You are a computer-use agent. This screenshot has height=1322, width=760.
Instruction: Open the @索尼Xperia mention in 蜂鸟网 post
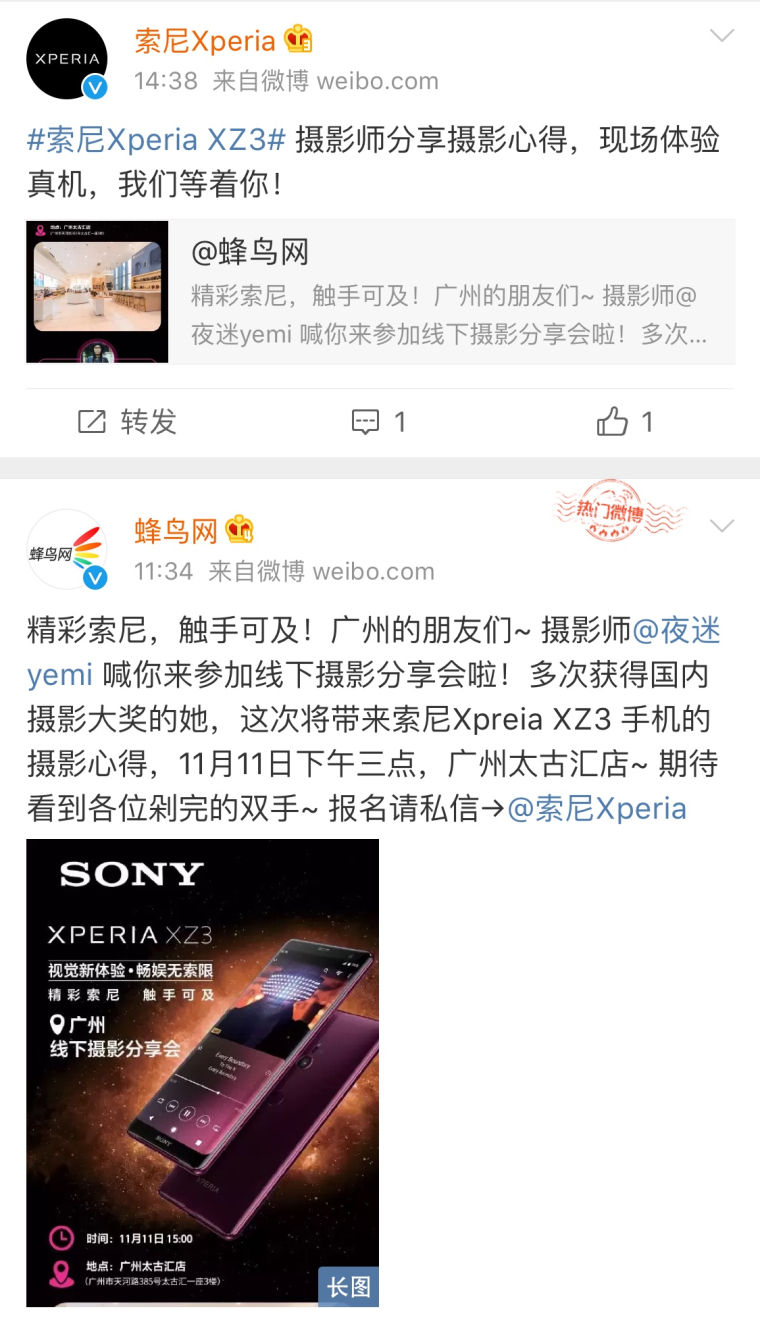pos(597,809)
